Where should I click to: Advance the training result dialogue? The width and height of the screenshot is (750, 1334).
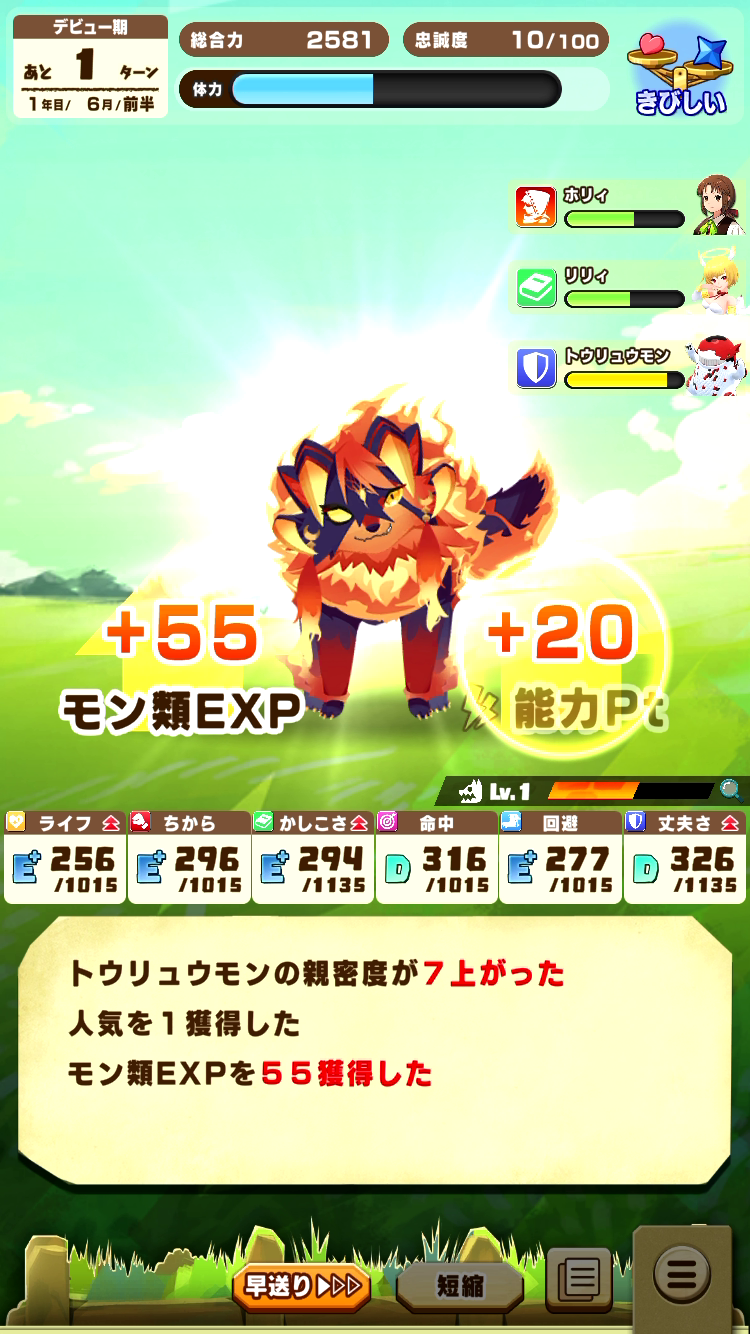375,1050
